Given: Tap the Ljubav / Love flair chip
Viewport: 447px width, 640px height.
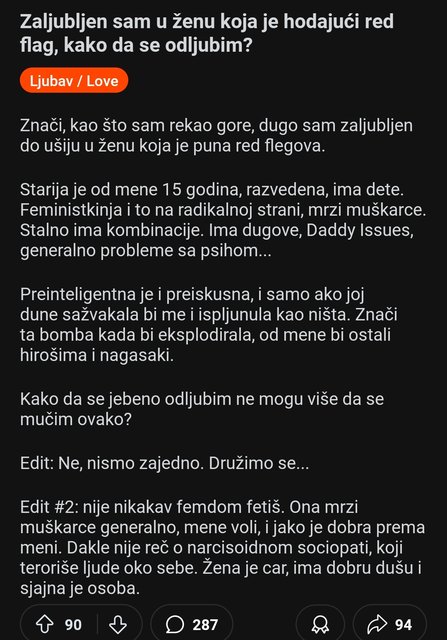Looking at the screenshot, I should [74, 80].
